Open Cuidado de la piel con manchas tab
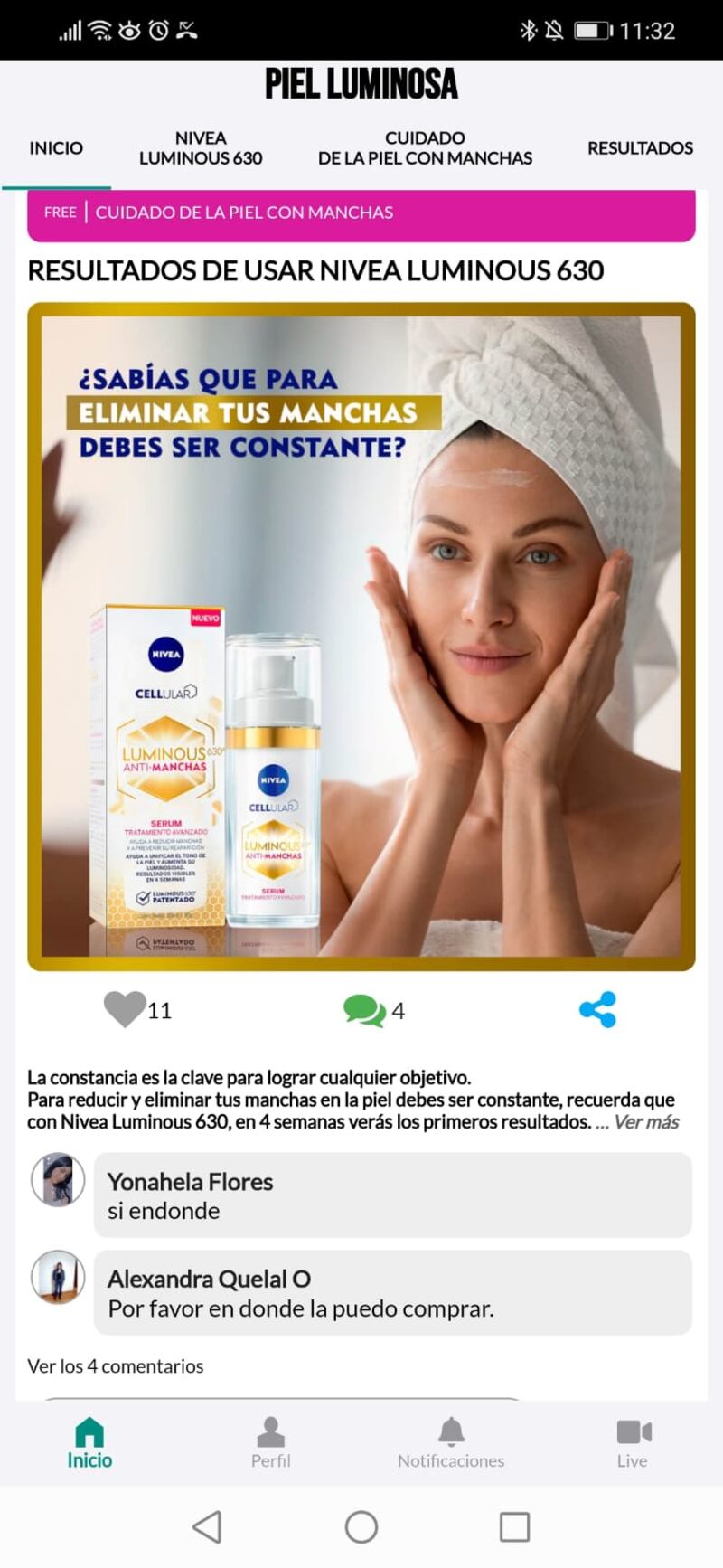The image size is (723, 1568). click(425, 148)
